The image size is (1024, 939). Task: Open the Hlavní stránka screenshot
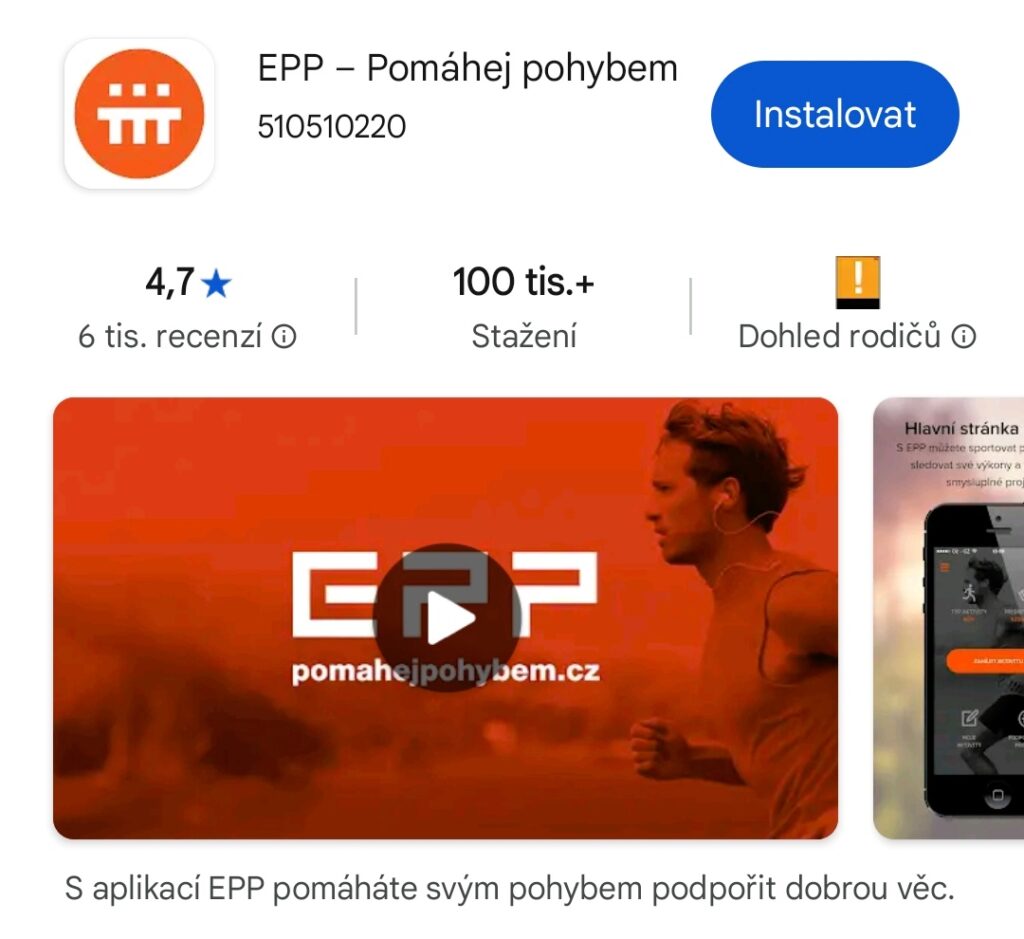[948, 618]
